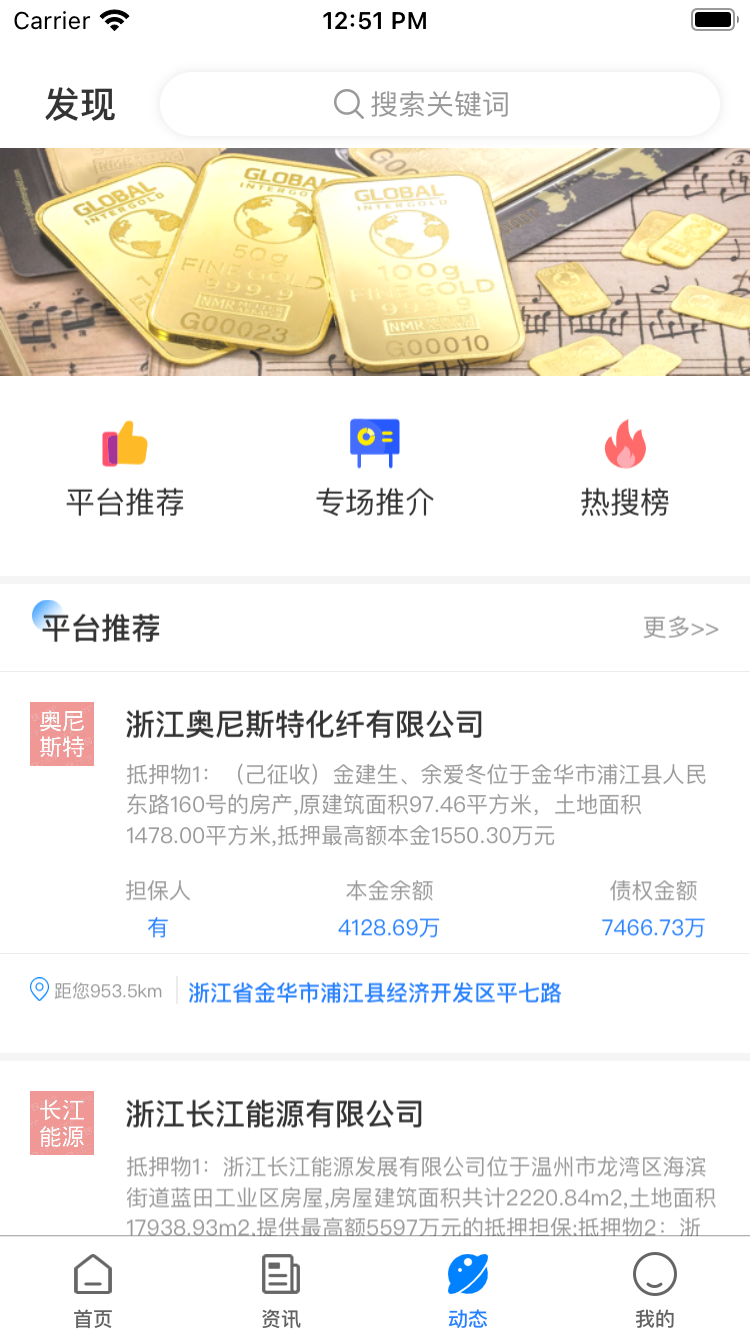Open the 平台推荐 thumbs-up shortcut
Screen dimensions: 750x1334
coord(125,468)
